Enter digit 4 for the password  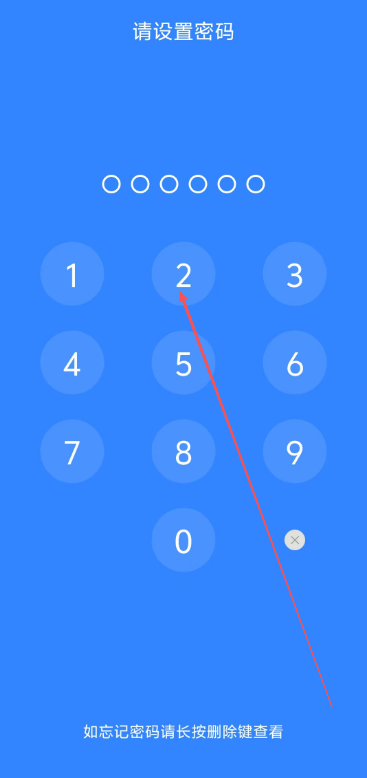pyautogui.click(x=72, y=363)
